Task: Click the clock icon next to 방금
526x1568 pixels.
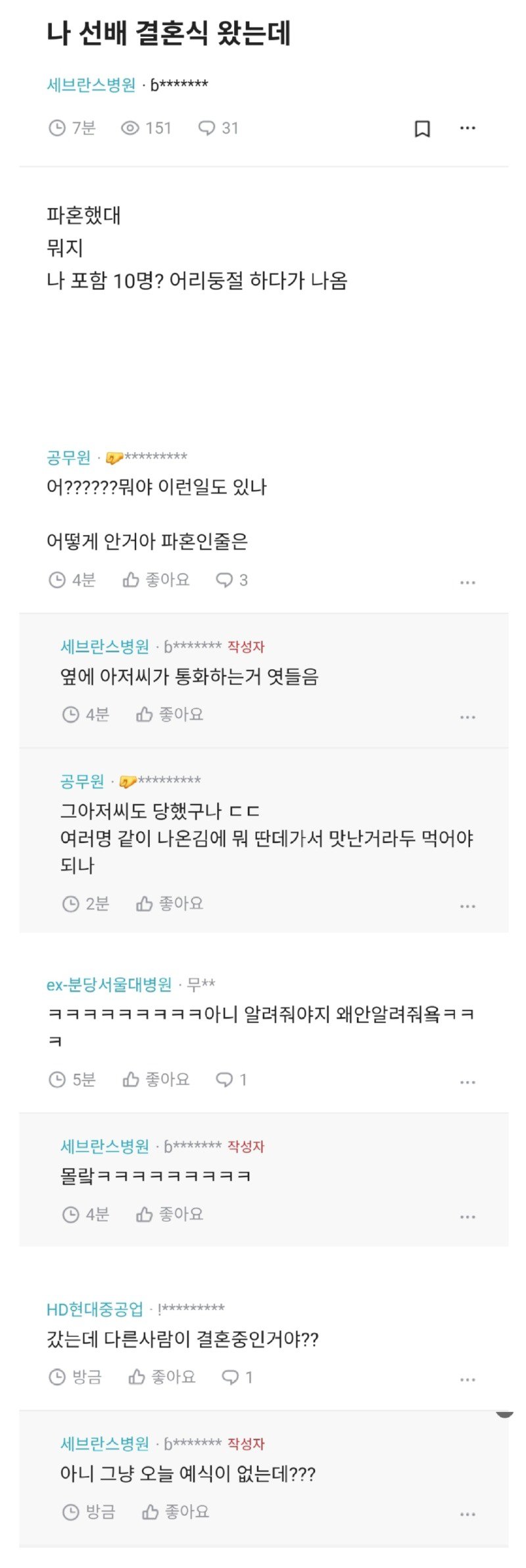Action: (x=69, y=1513)
